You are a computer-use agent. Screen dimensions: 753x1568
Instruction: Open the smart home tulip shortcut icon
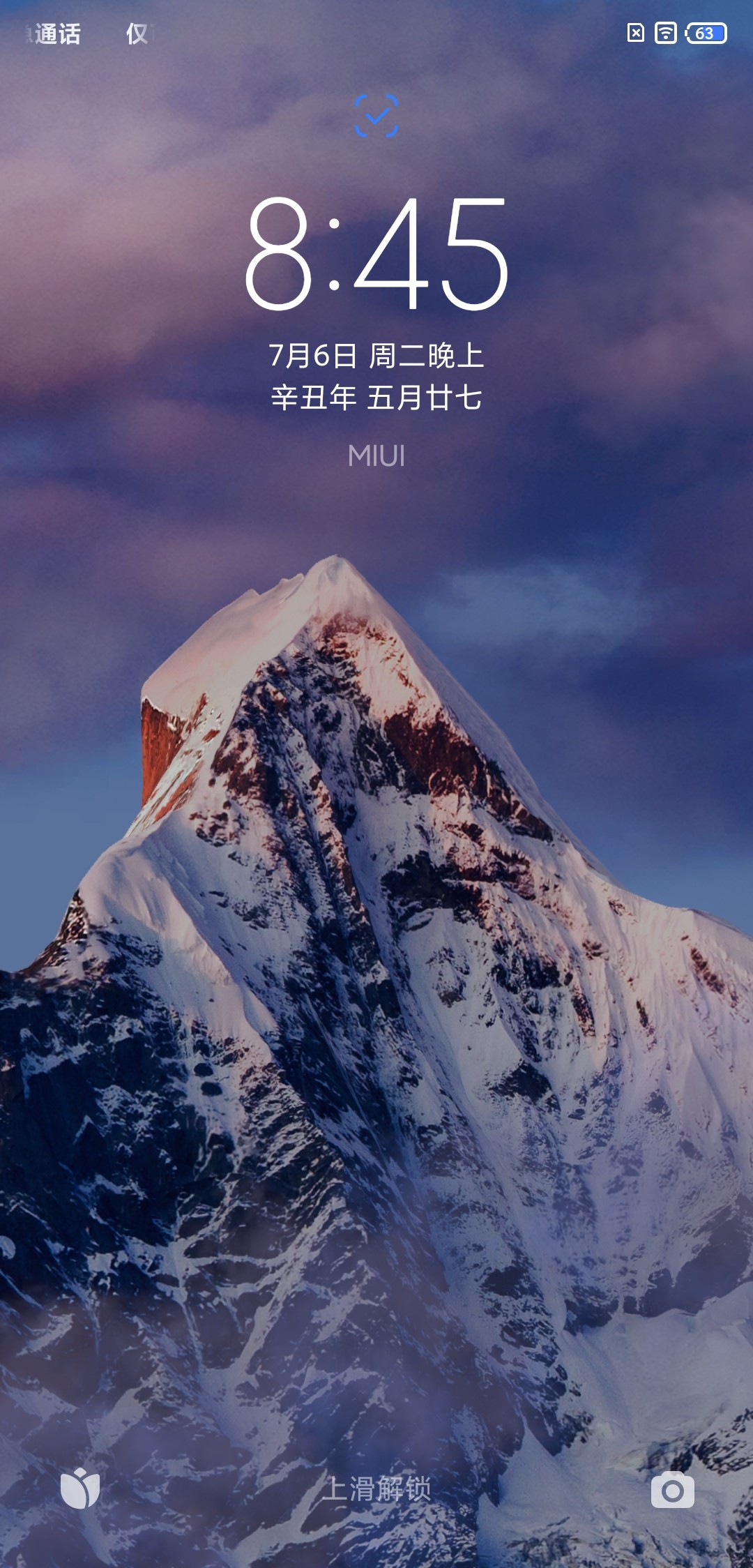[x=80, y=1488]
